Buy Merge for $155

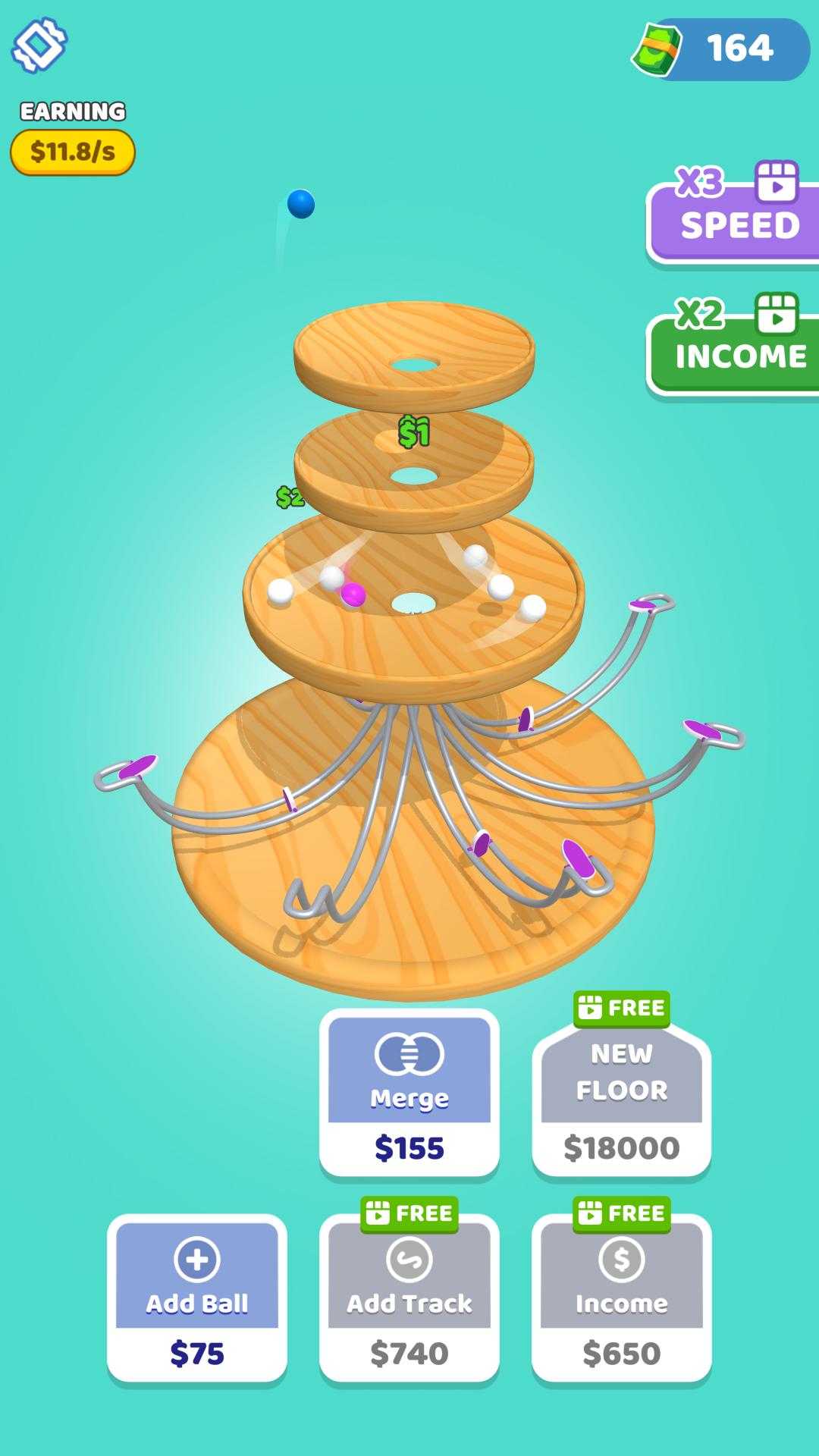click(x=409, y=1092)
